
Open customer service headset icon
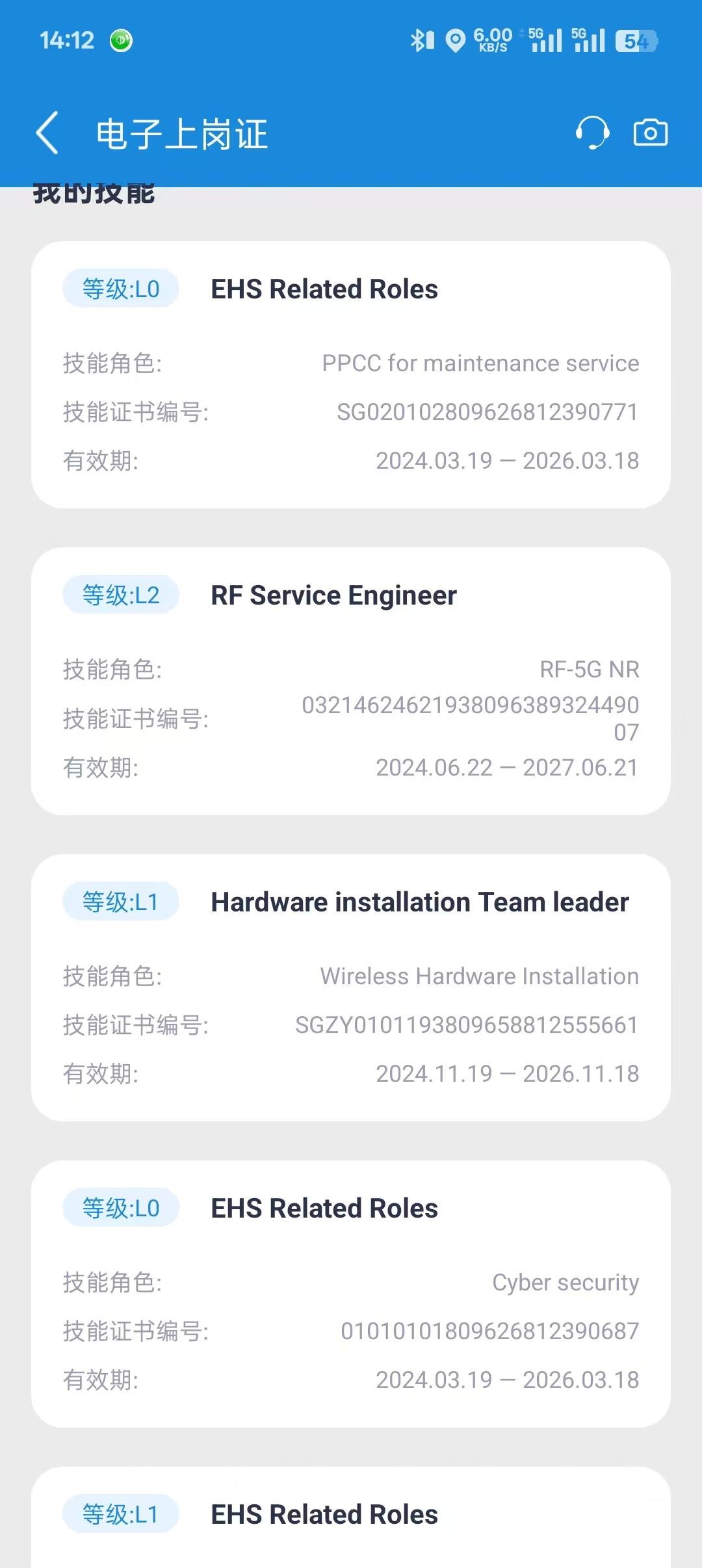coord(592,133)
